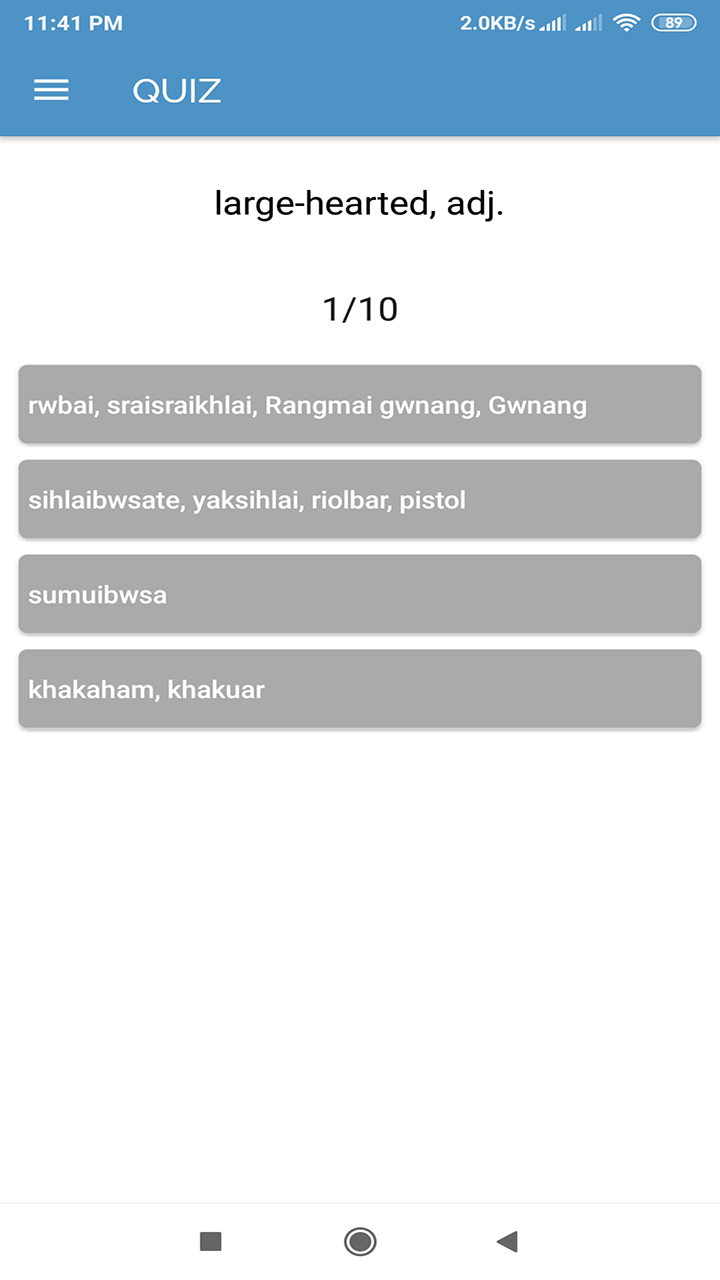This screenshot has height=1280, width=720.
Task: Tap the question 'large-hearted, adj.'
Action: pyautogui.click(x=360, y=203)
